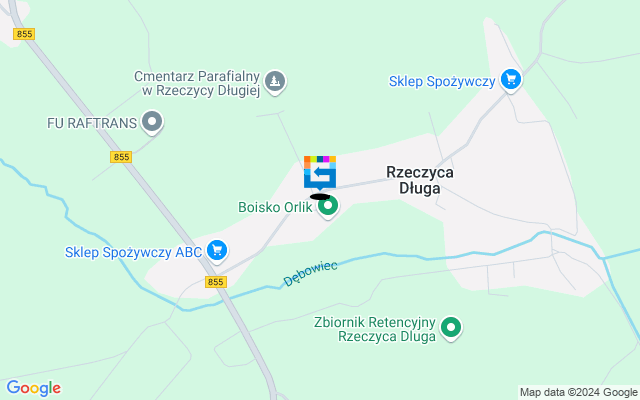Image resolution: width=640 pixels, height=400 pixels.
Task: Open the Zbiornik Retencyjny Rzeczyca Długa pin
Action: pos(451,327)
